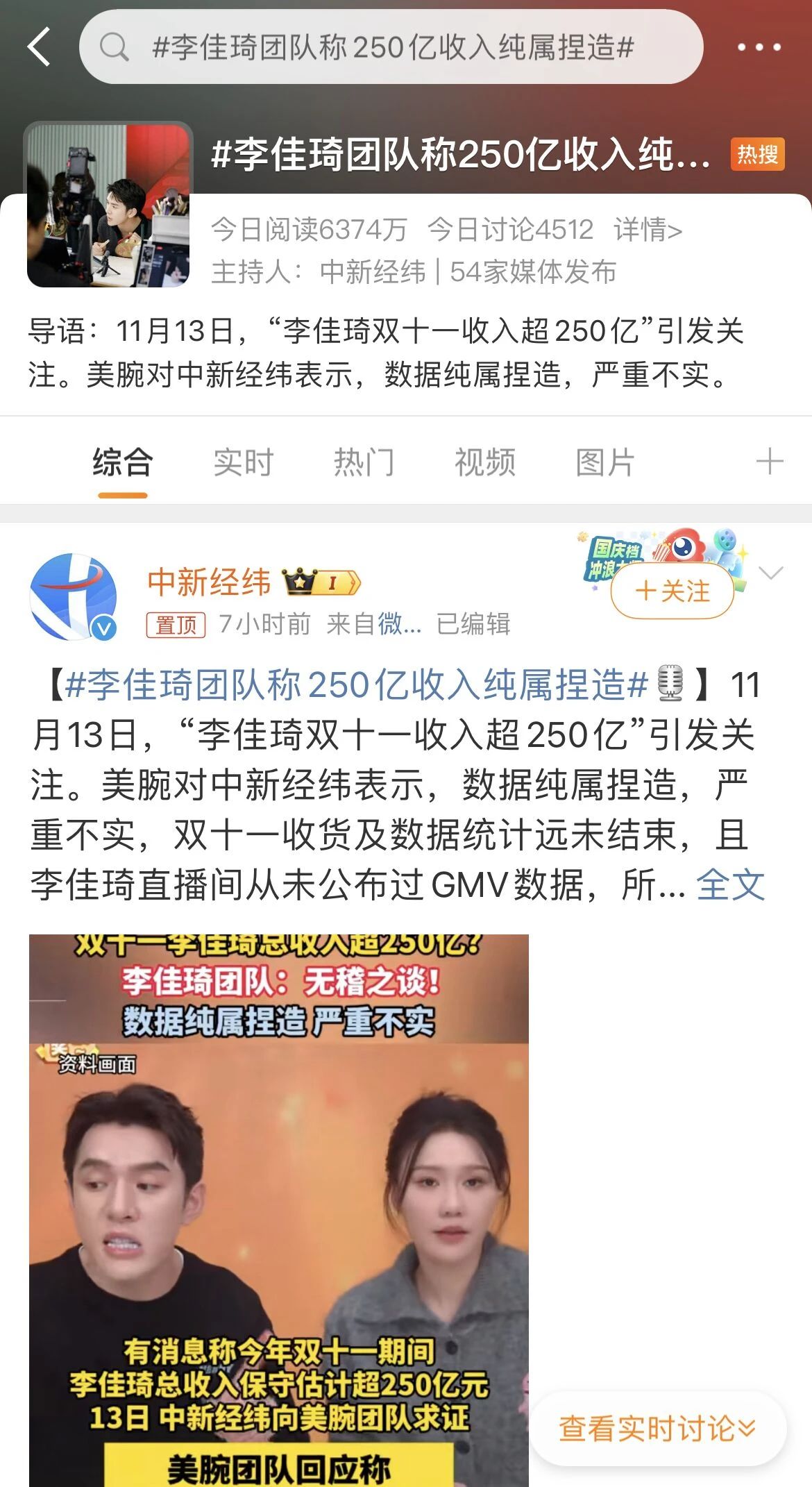Screen dimensions: 812x1487
Task: Select the 综合 tab
Action: (123, 462)
